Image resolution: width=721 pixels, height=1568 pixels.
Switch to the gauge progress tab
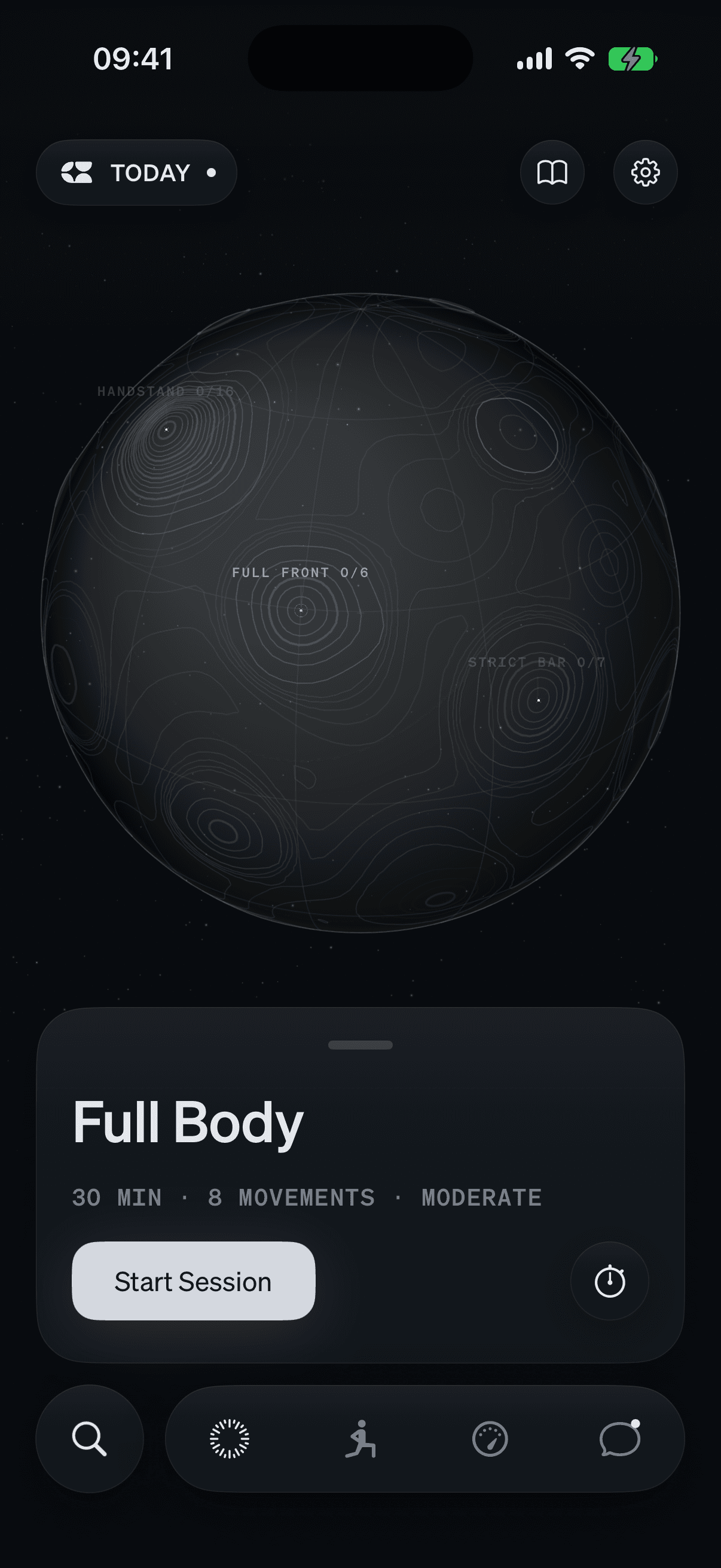[x=490, y=1439]
